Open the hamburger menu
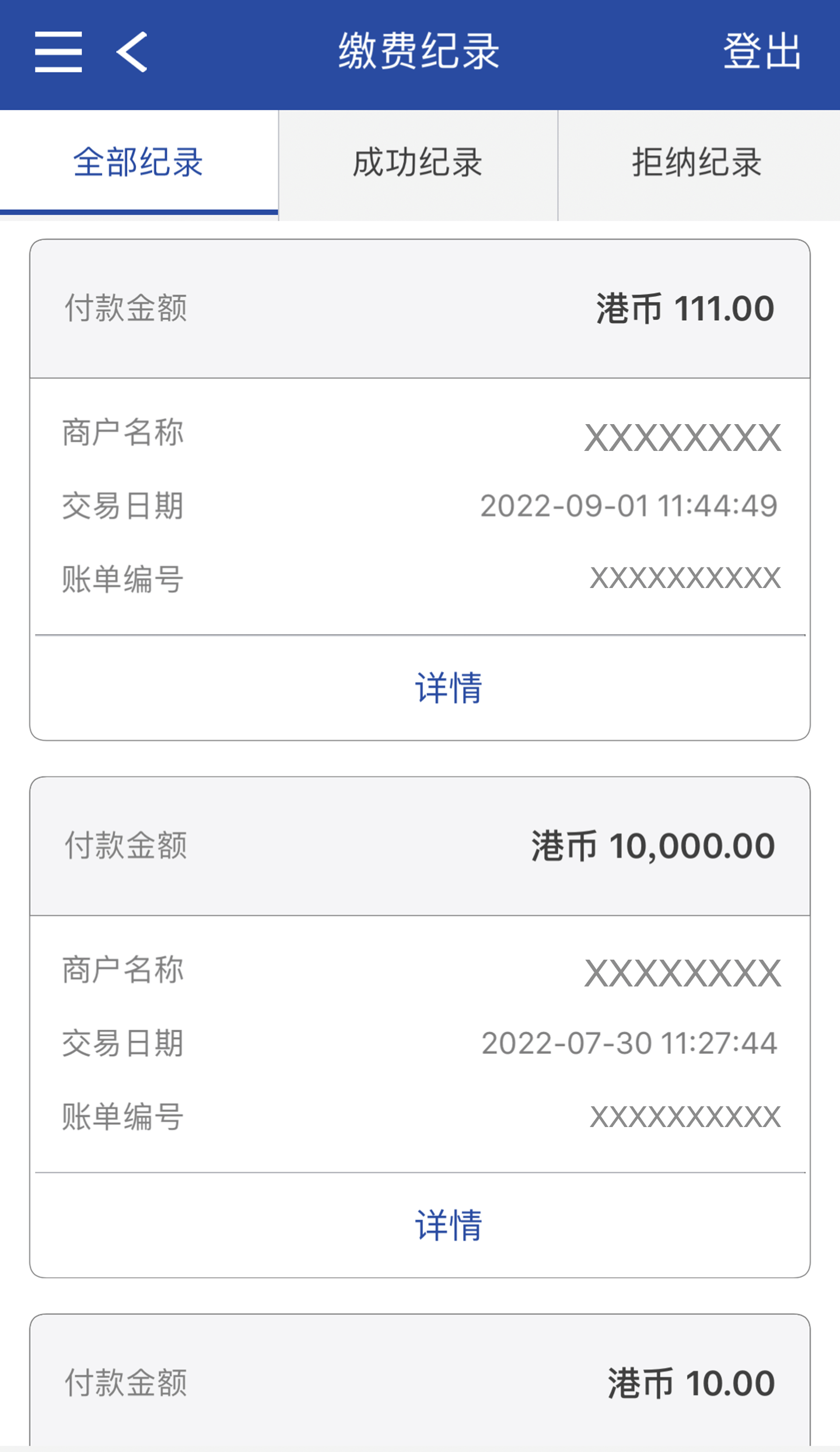The width and height of the screenshot is (840, 1452). (58, 53)
